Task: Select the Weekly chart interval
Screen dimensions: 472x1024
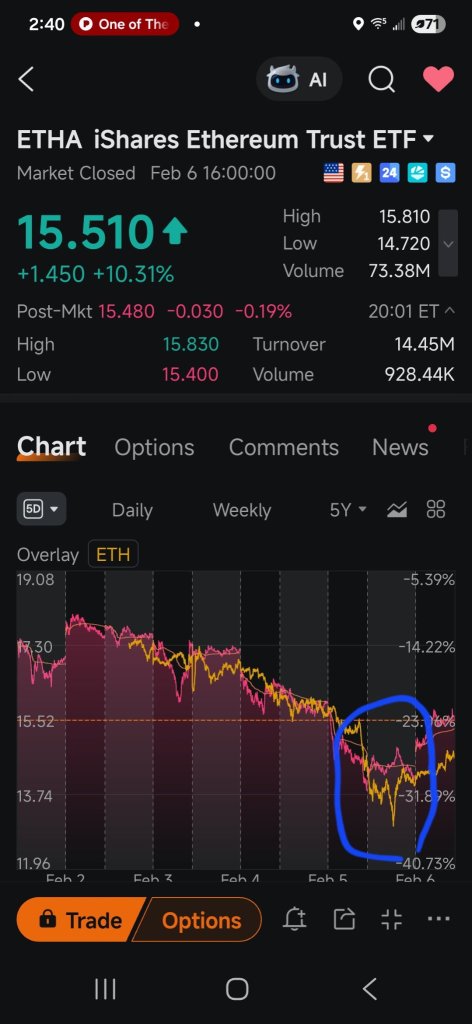Action: click(242, 510)
